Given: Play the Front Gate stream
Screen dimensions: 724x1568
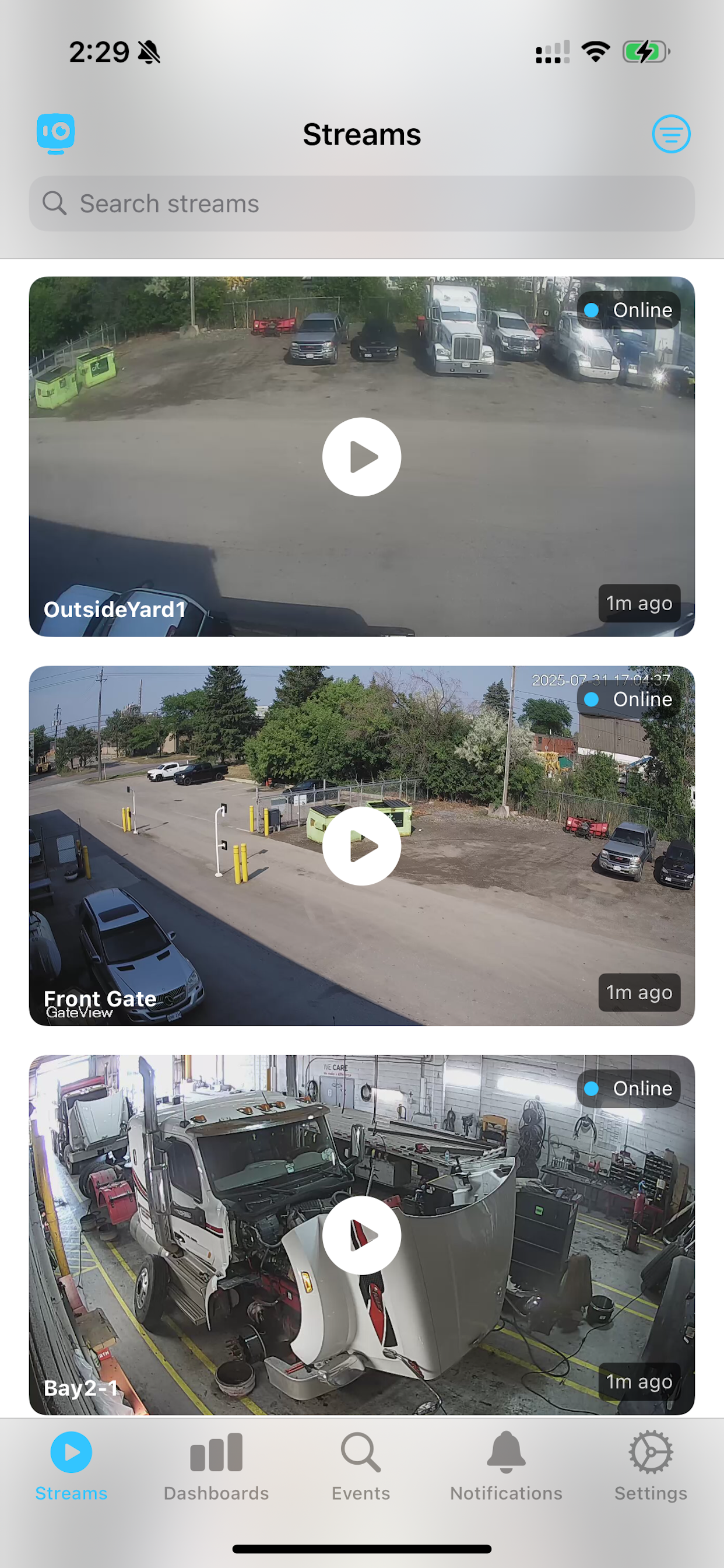Looking at the screenshot, I should pyautogui.click(x=361, y=845).
